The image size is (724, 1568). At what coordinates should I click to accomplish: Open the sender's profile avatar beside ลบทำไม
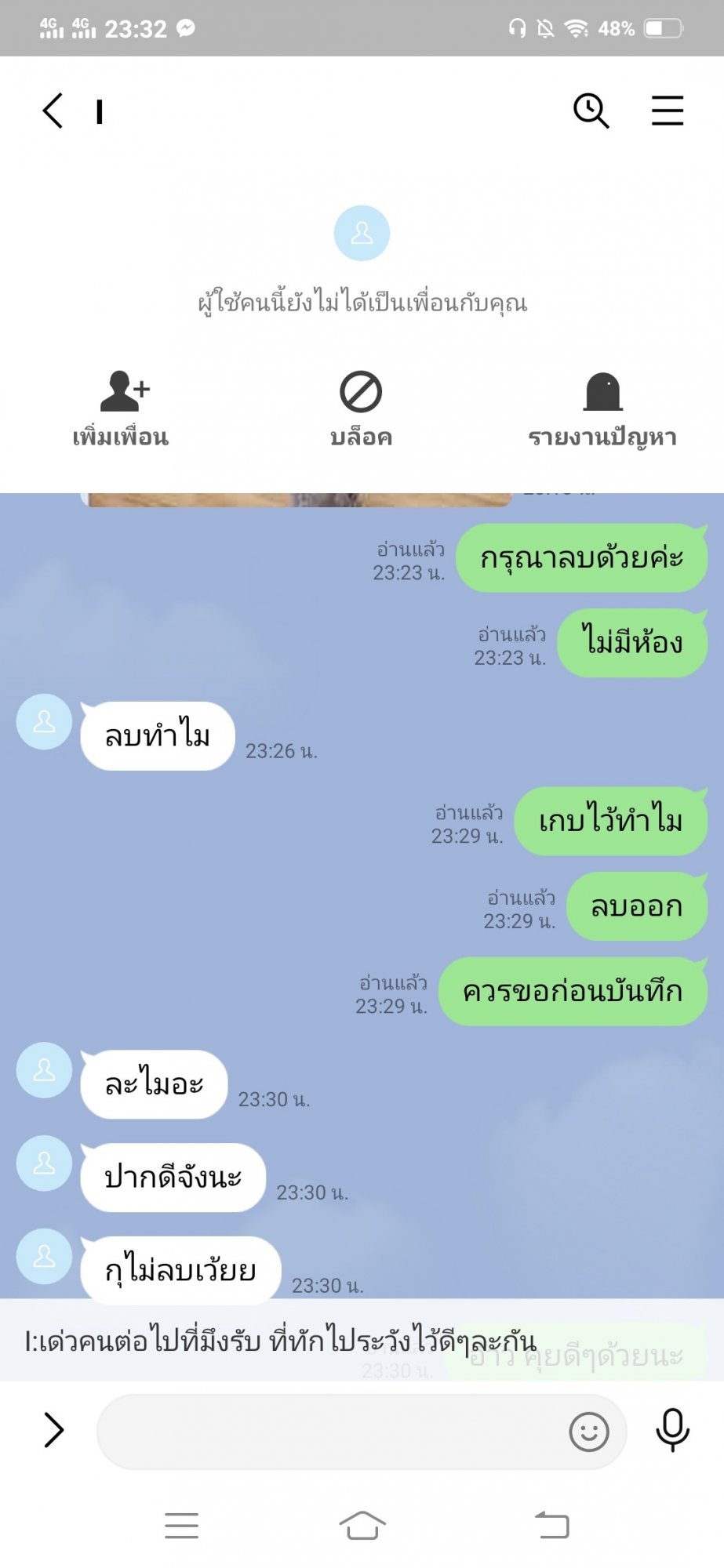pyautogui.click(x=44, y=721)
